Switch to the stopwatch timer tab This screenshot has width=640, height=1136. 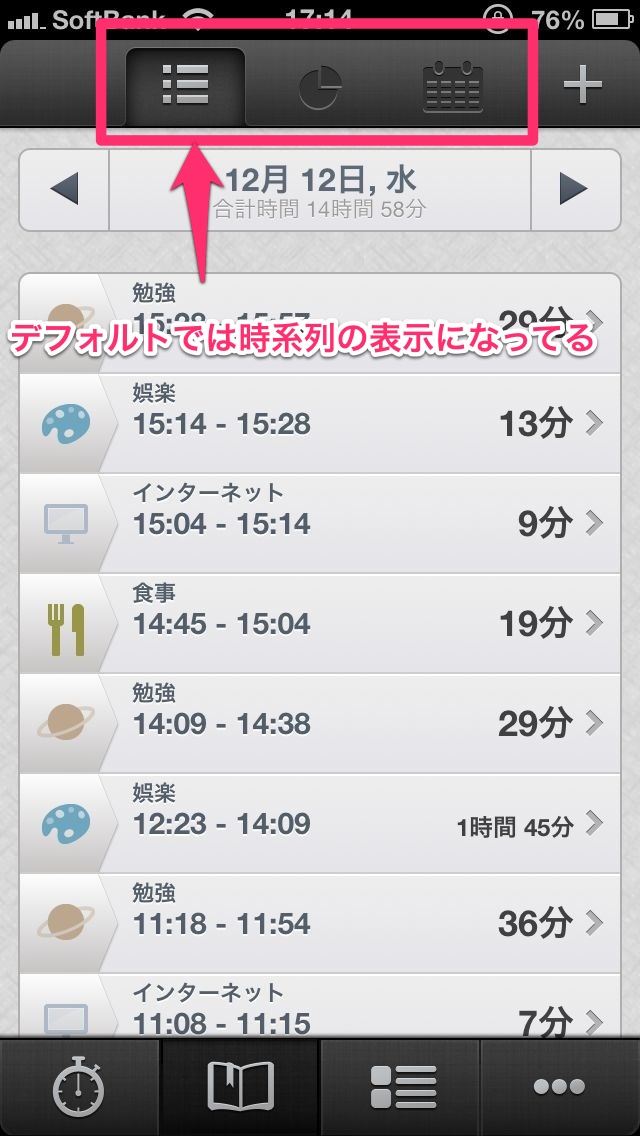80,1088
